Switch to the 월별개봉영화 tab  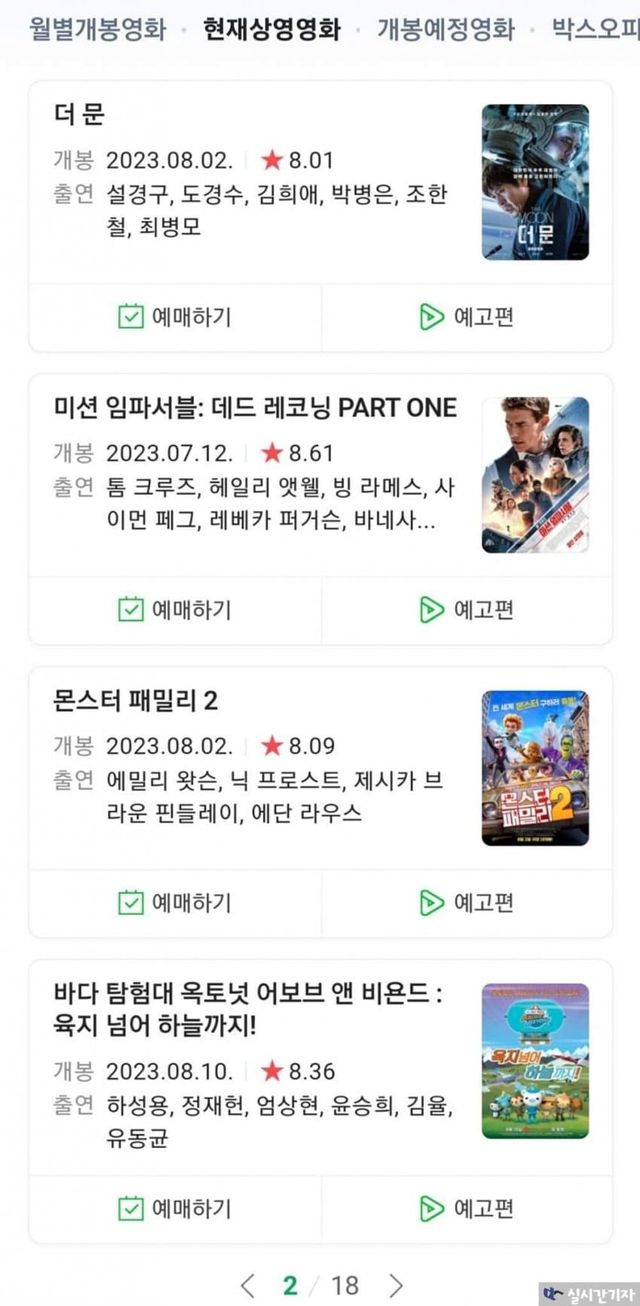pyautogui.click(x=98, y=28)
